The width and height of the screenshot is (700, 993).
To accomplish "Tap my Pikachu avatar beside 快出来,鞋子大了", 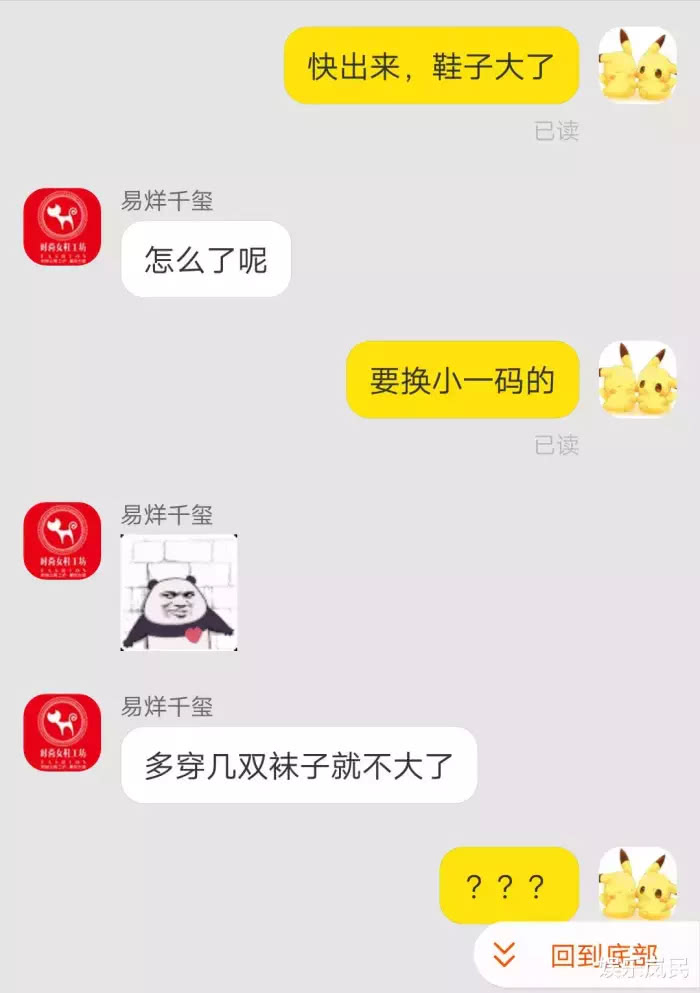I will pos(637,65).
